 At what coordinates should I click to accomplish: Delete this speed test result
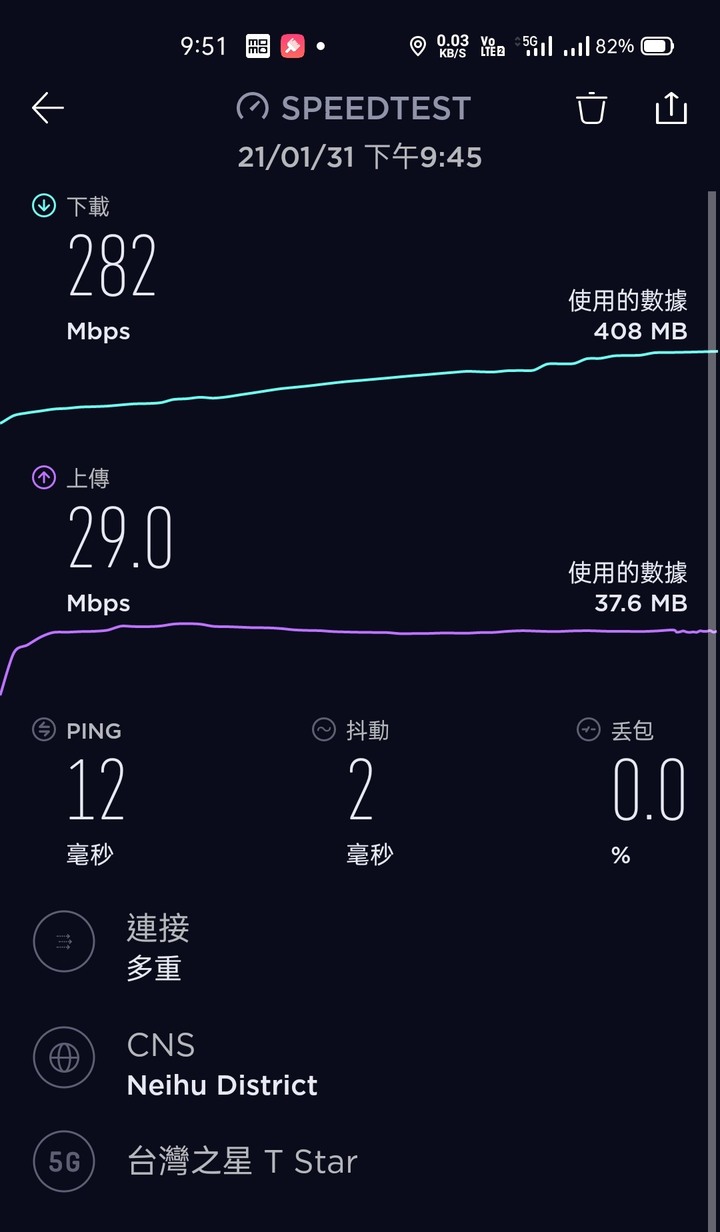coord(592,107)
